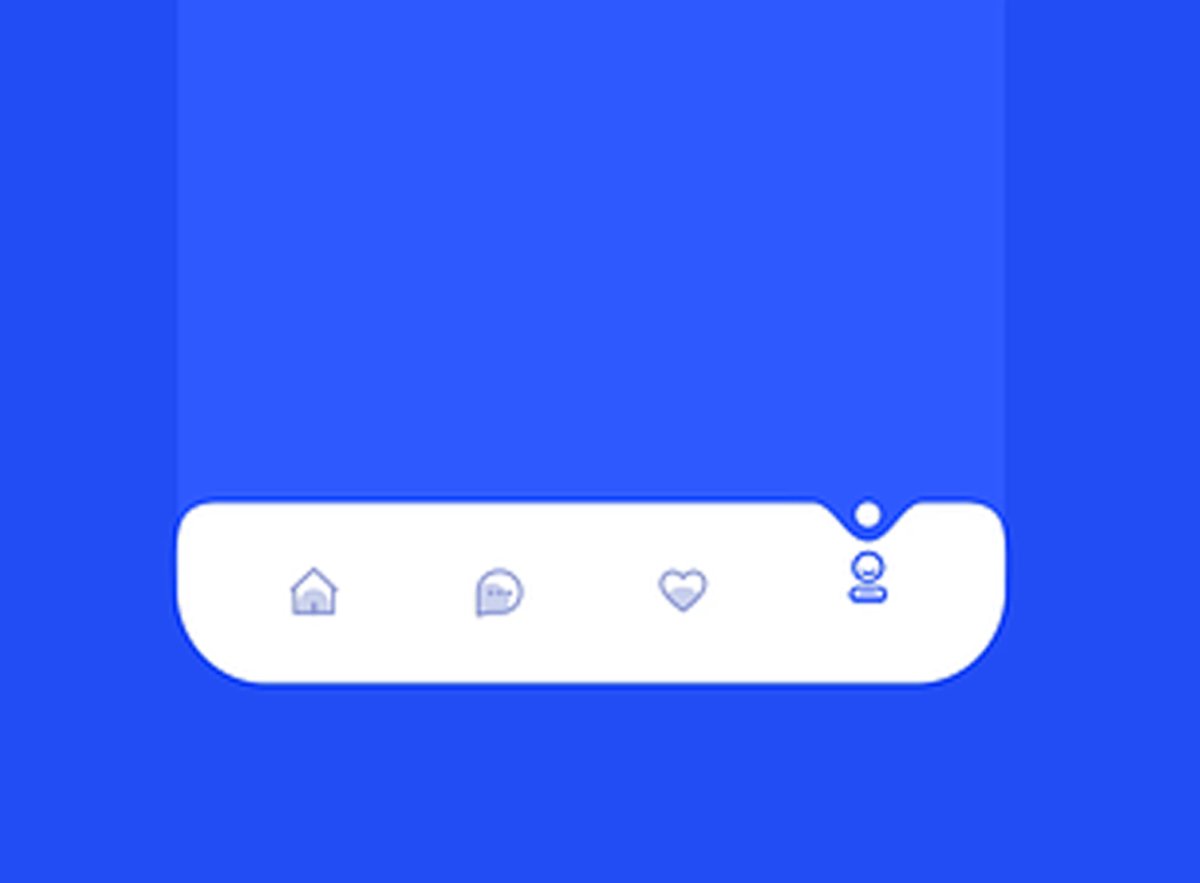Go to the favorites heart tab

[683, 590]
